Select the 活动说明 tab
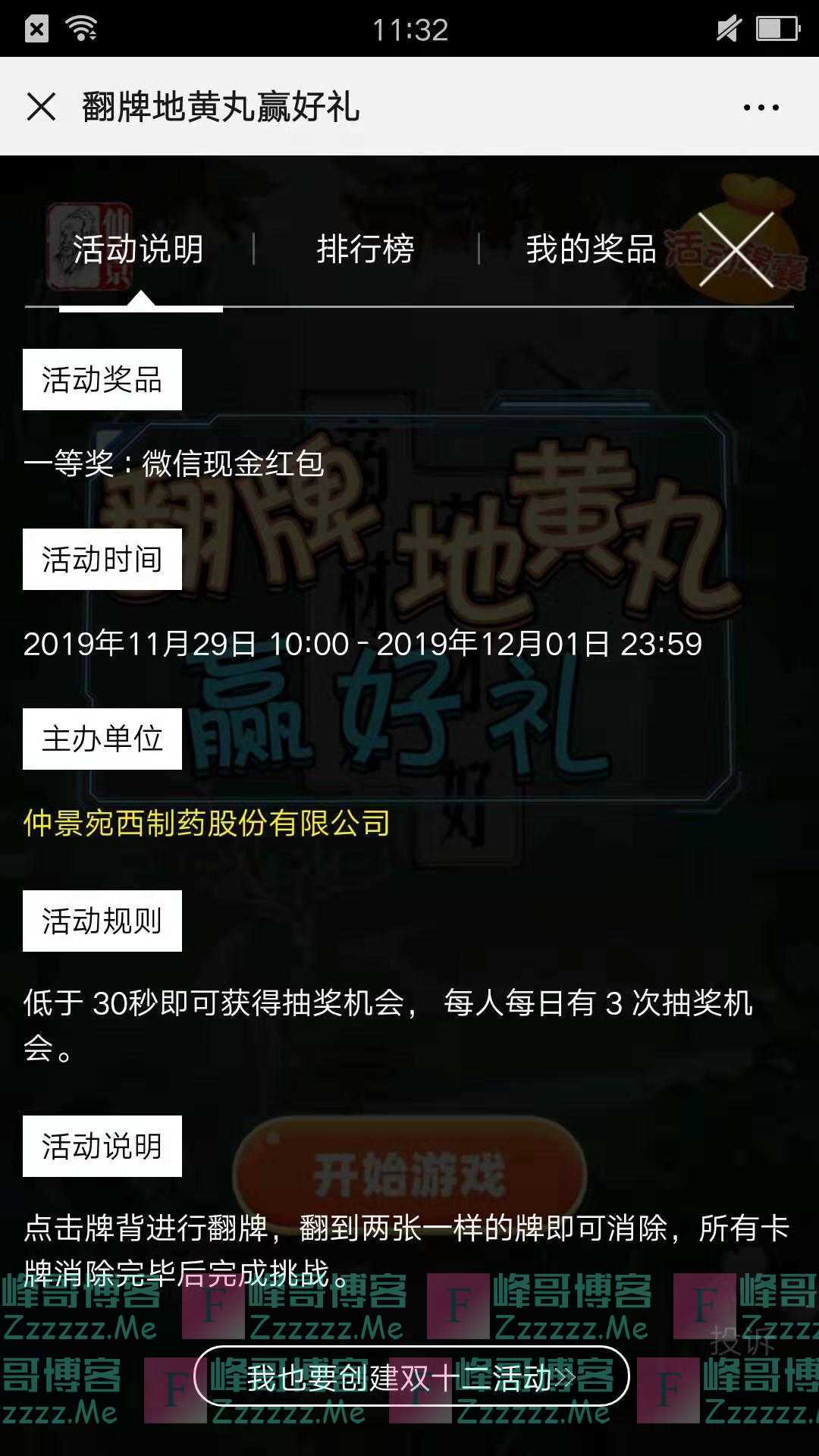 pos(139,249)
